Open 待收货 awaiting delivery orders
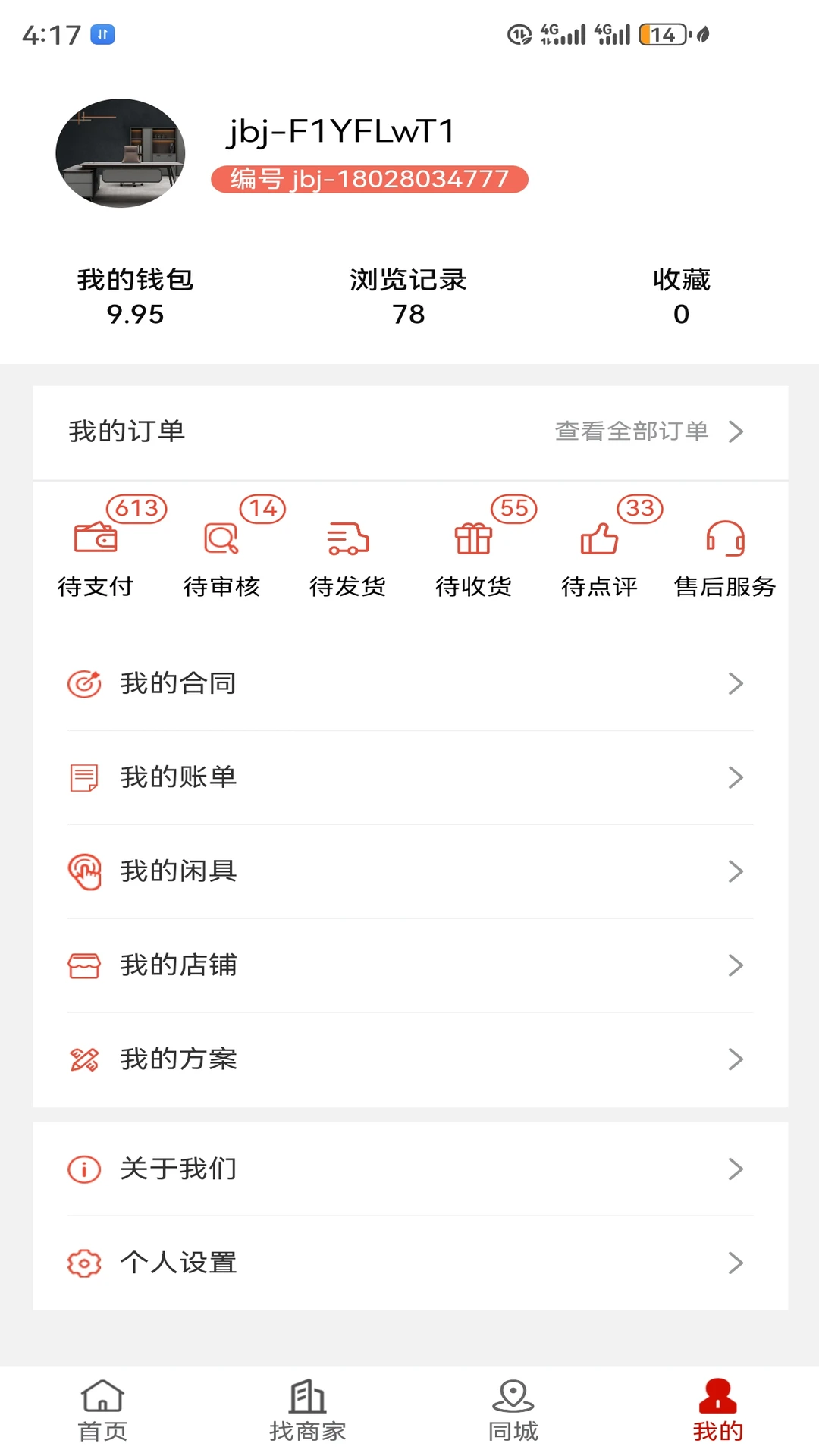Screen dimensions: 819x1456 pos(474,554)
